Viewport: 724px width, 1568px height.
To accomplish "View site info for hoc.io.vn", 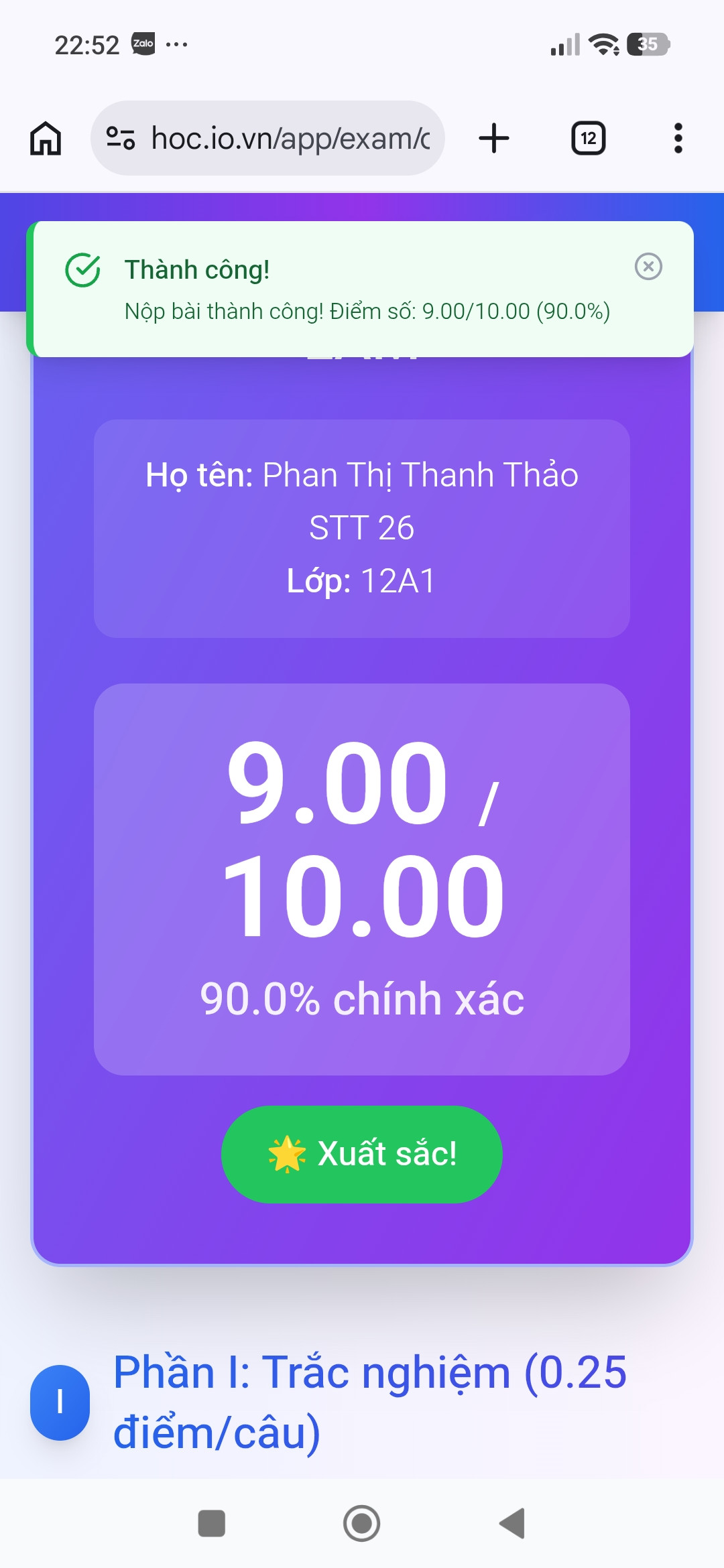I will [x=121, y=139].
